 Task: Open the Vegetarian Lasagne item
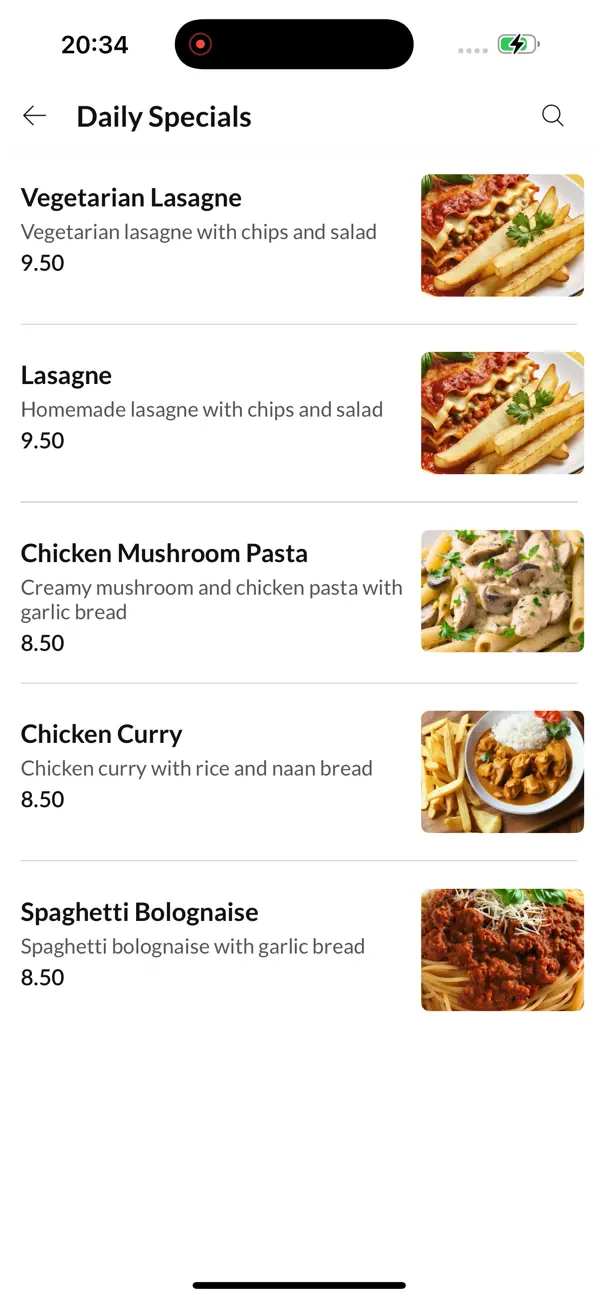(299, 236)
